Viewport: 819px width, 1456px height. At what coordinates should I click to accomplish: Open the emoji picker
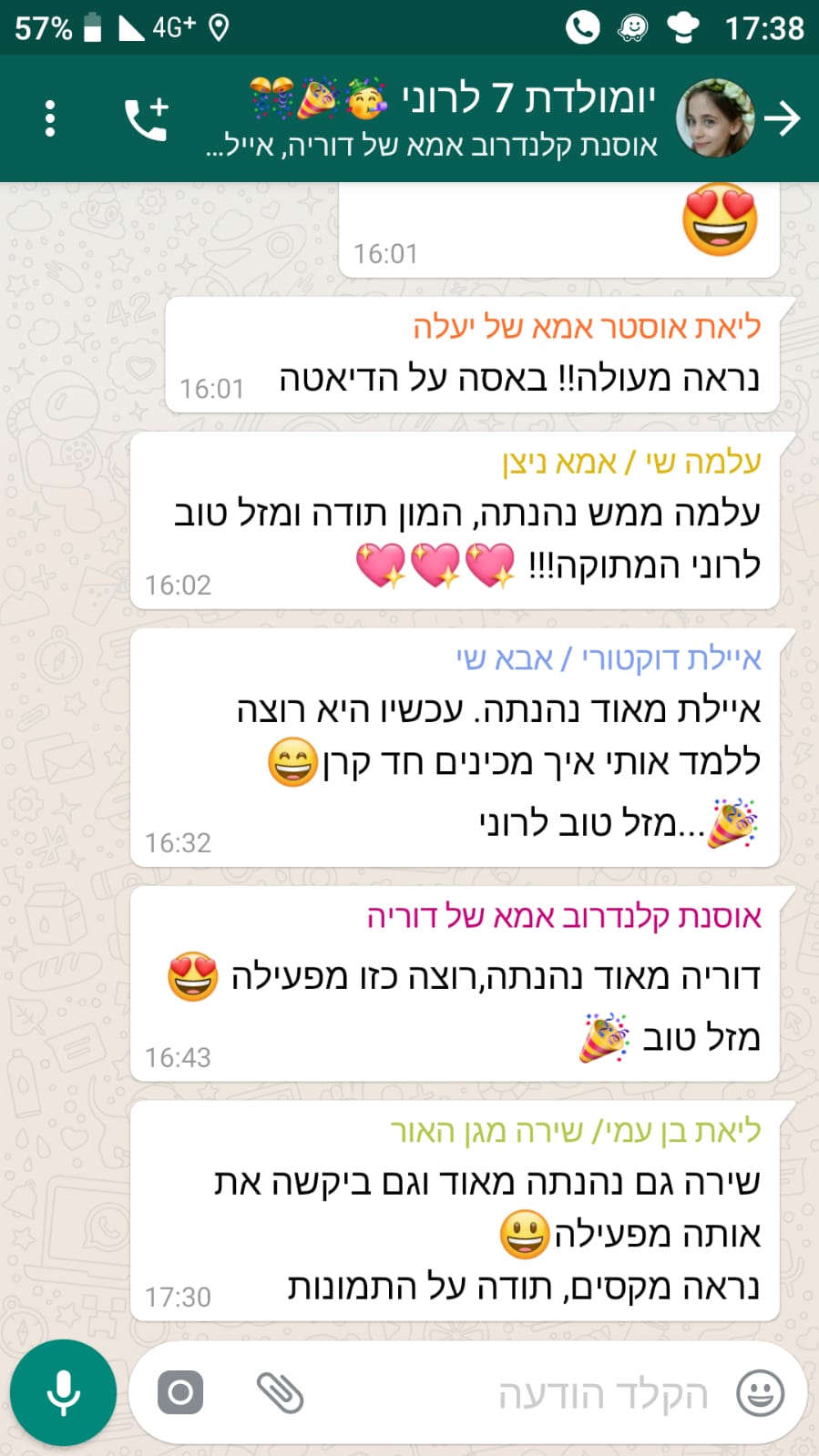[x=760, y=1393]
